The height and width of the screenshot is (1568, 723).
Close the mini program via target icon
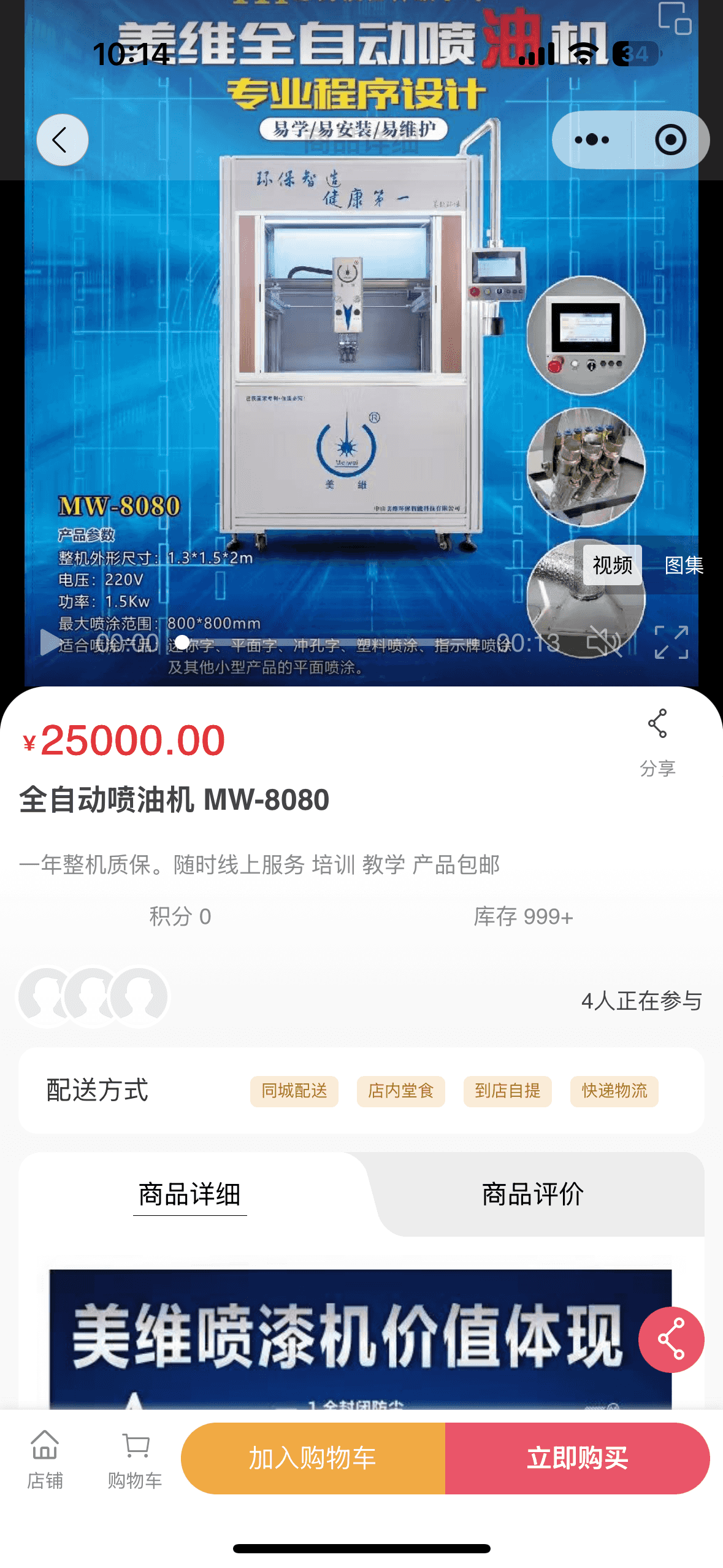click(x=670, y=140)
